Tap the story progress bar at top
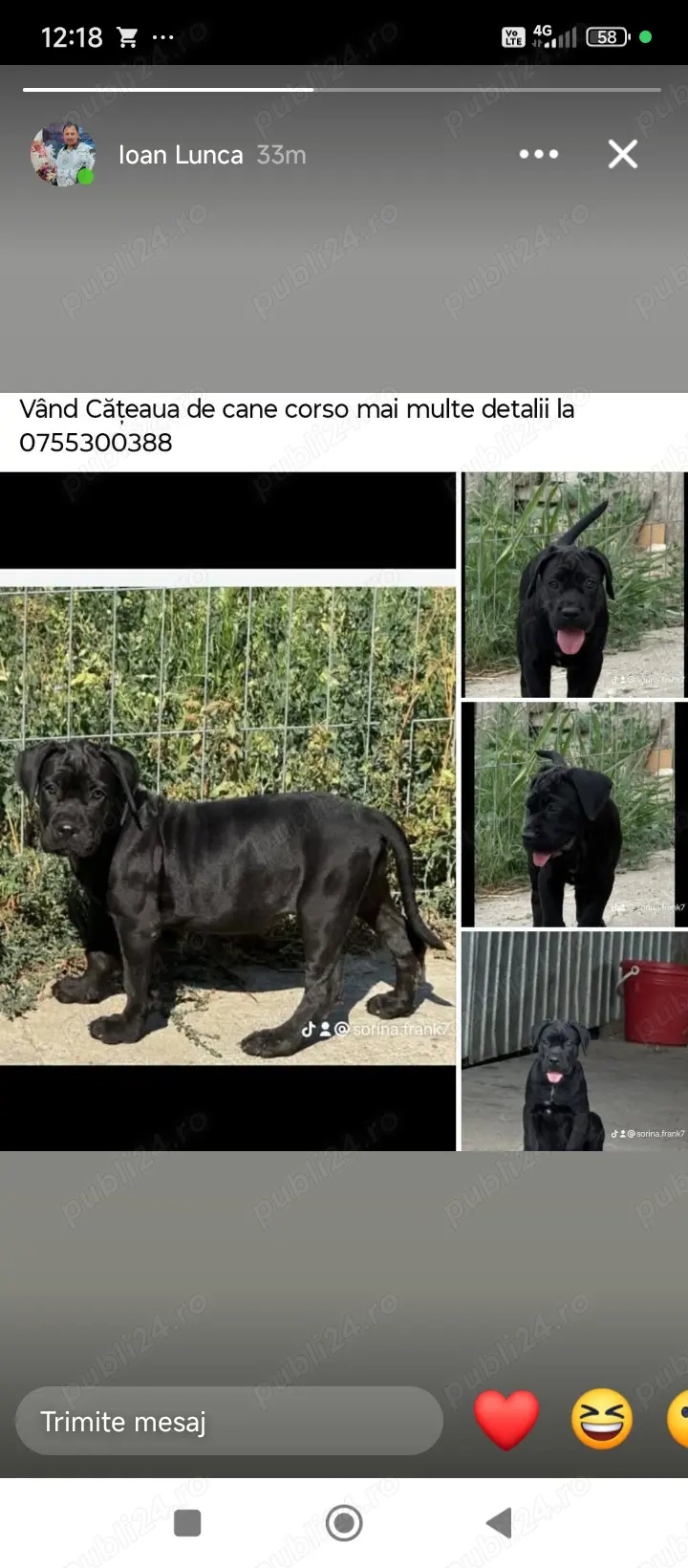 pos(344,91)
